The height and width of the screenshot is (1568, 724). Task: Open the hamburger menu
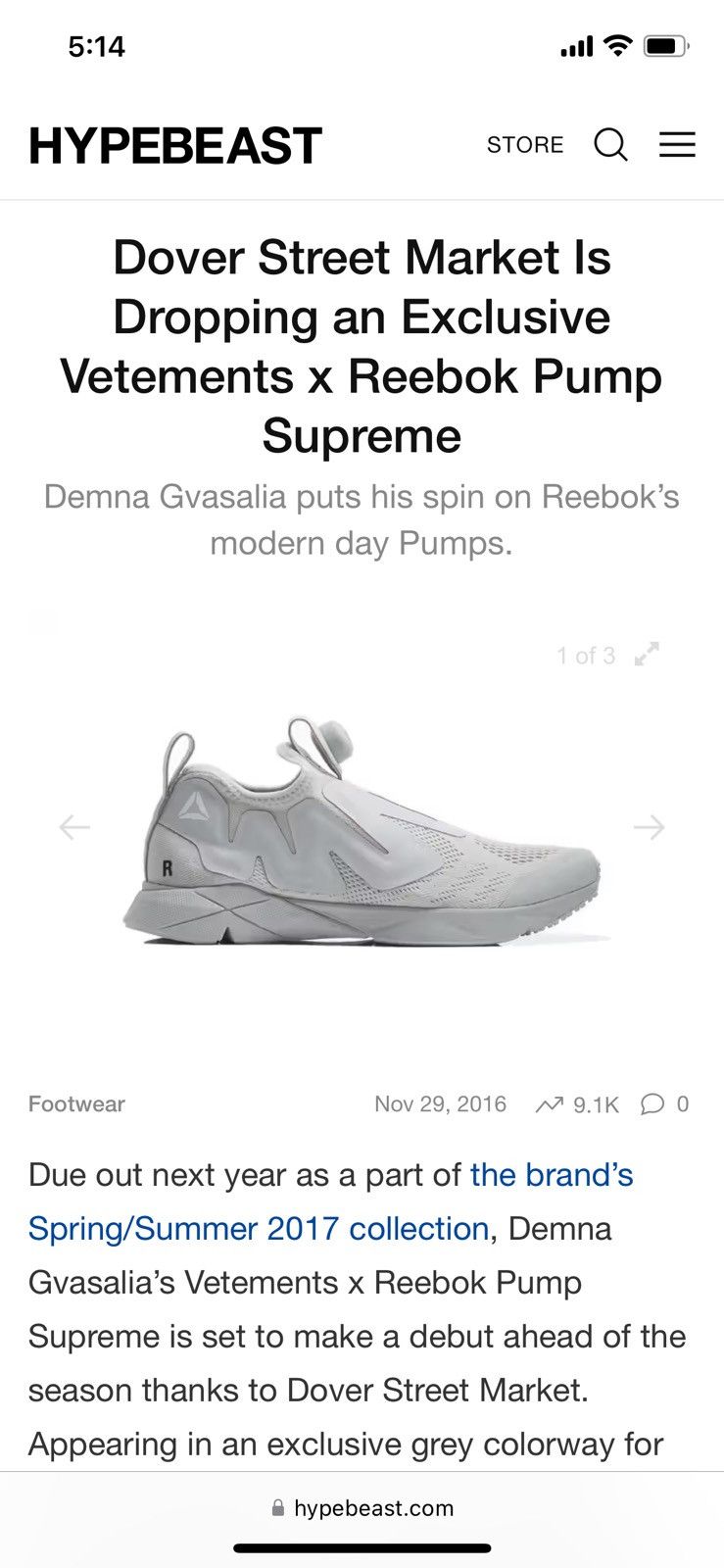[677, 145]
